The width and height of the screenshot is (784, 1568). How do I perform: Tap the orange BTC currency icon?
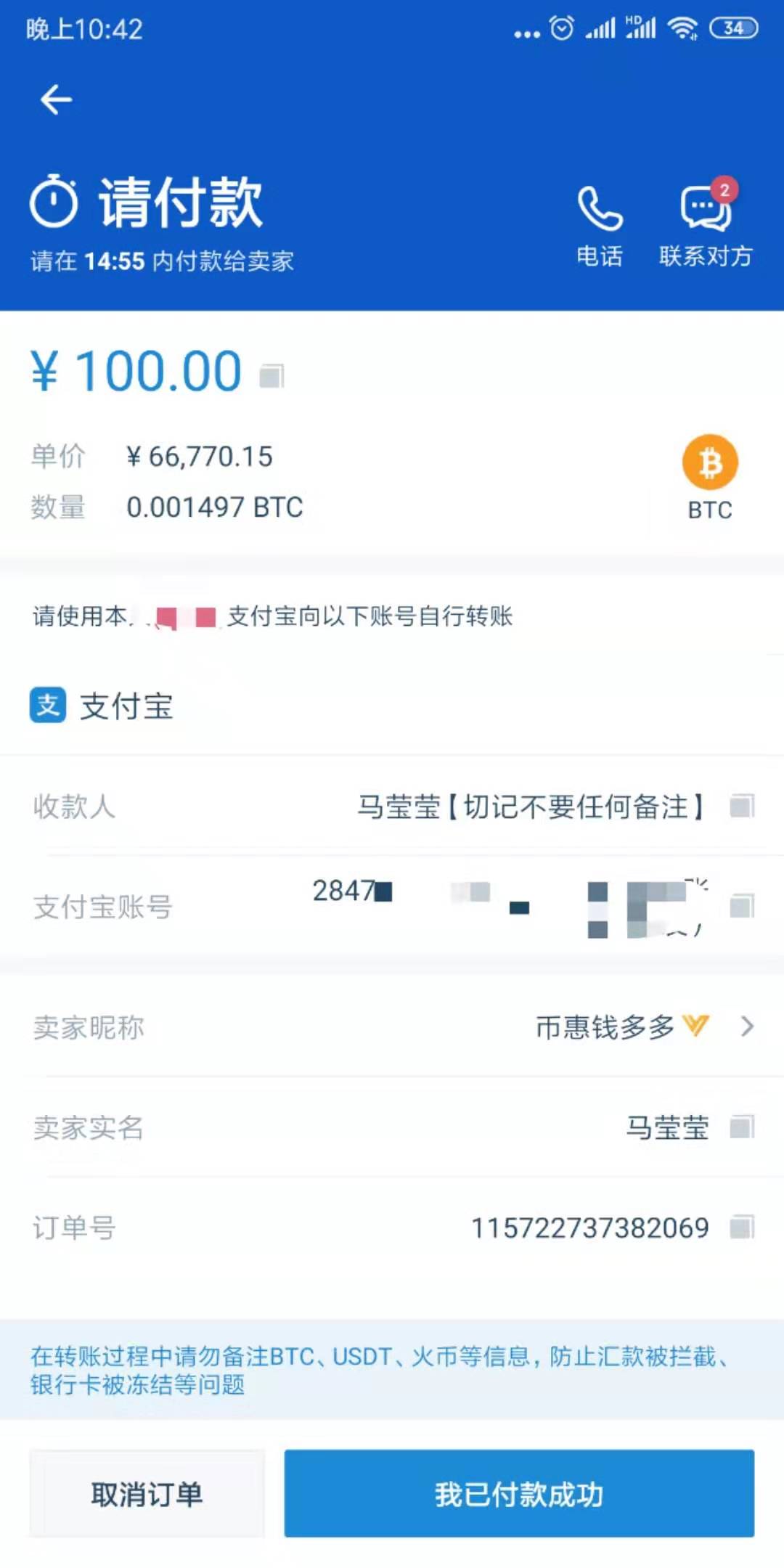pyautogui.click(x=709, y=462)
